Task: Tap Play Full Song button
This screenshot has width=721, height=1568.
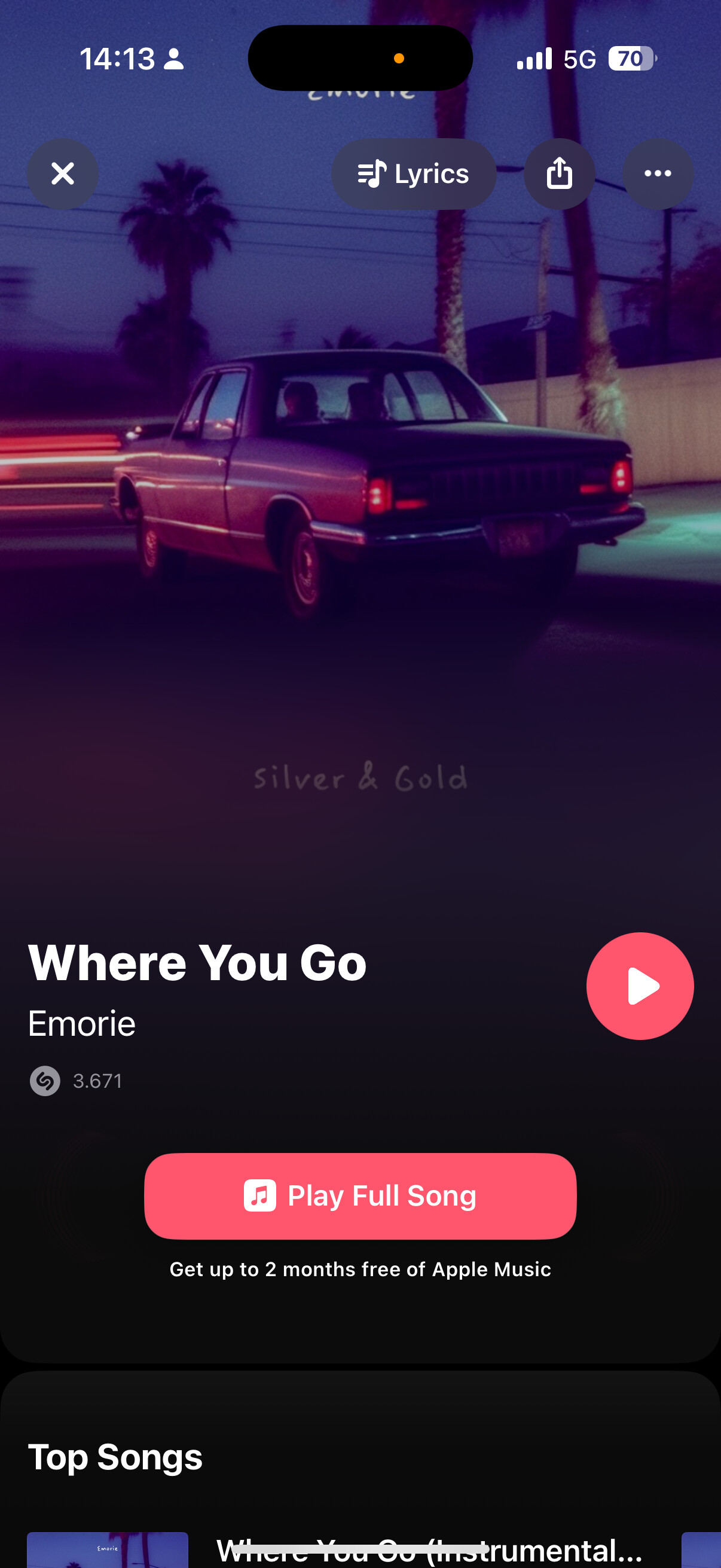Action: [360, 1195]
